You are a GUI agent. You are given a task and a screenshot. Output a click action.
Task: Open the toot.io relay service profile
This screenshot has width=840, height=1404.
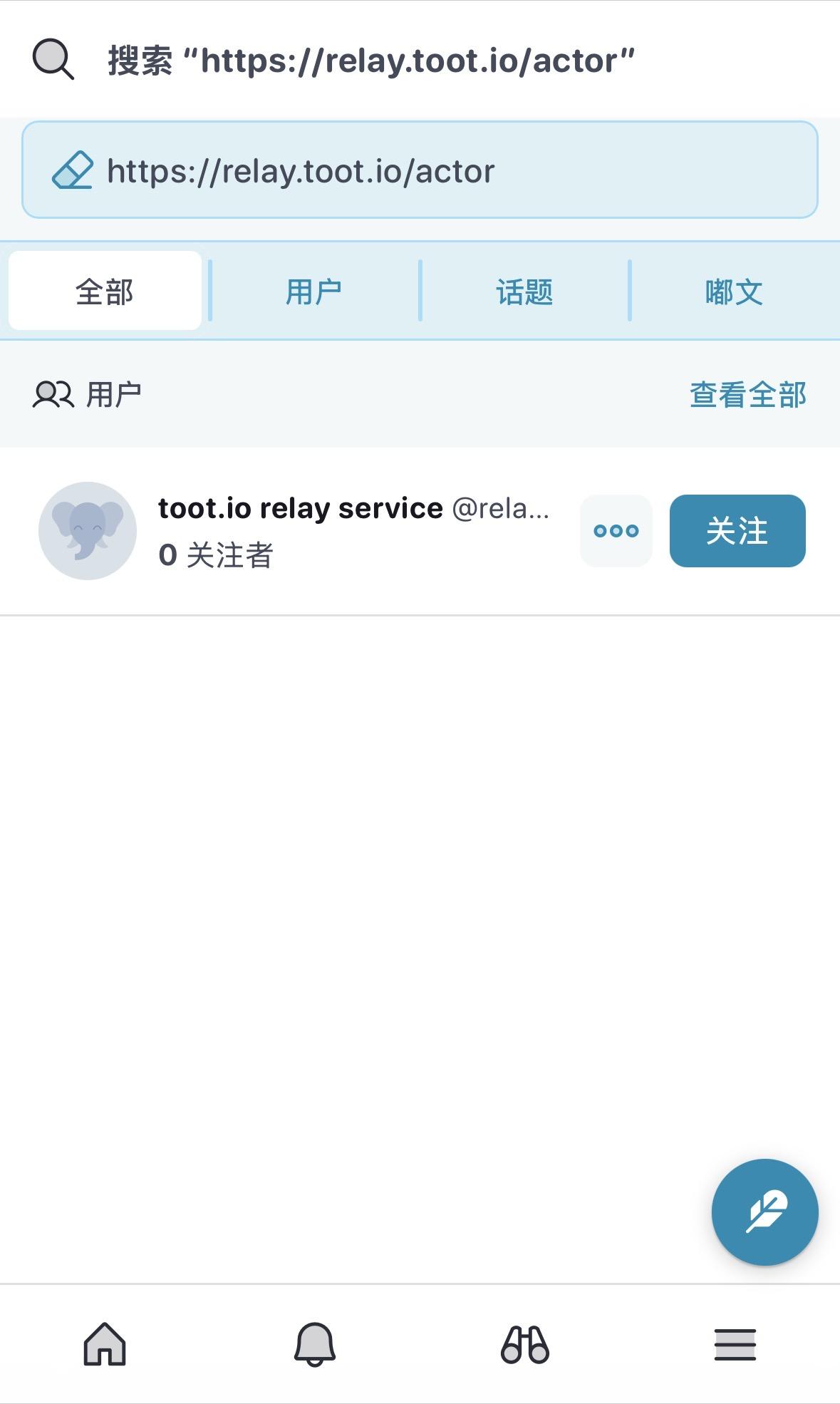[298, 507]
